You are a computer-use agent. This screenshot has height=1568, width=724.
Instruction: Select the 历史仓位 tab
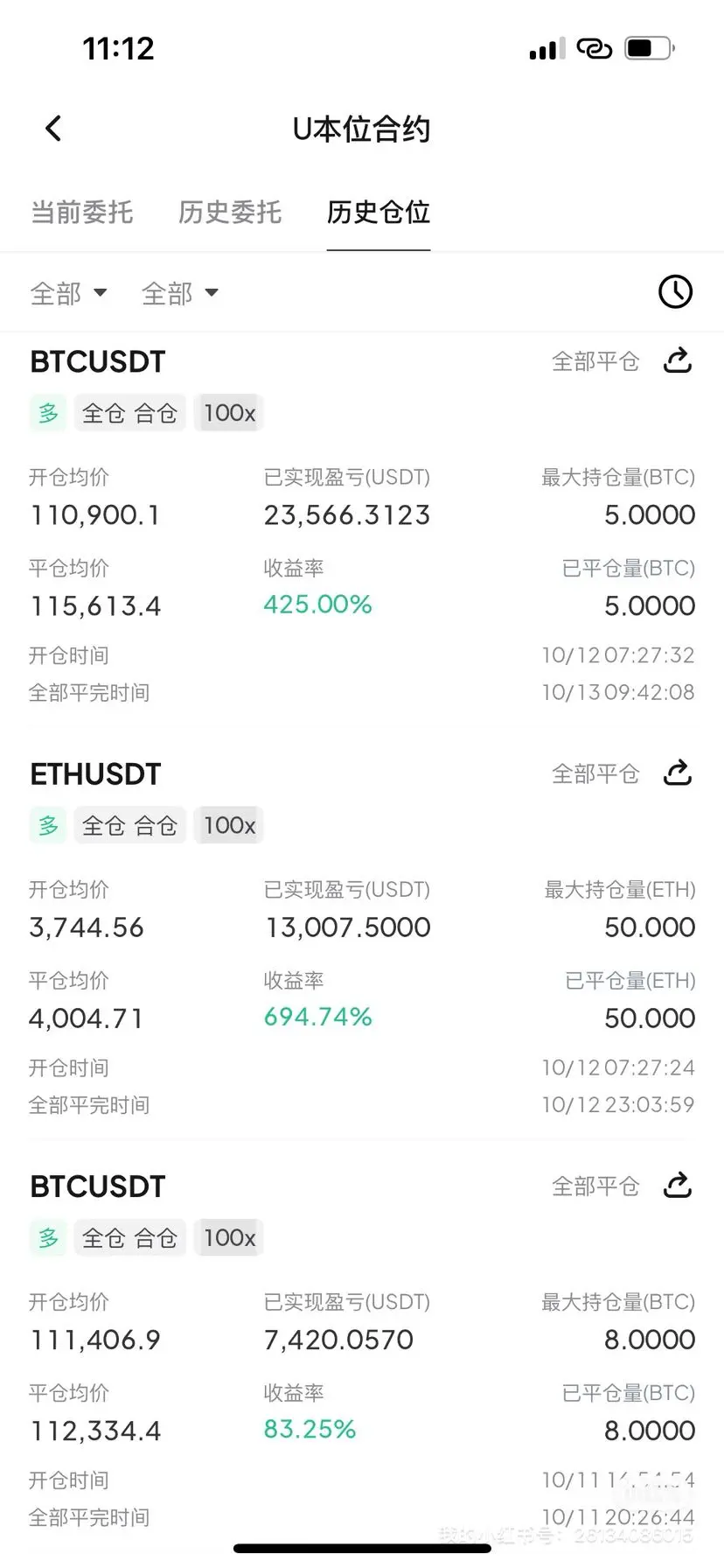click(x=378, y=212)
